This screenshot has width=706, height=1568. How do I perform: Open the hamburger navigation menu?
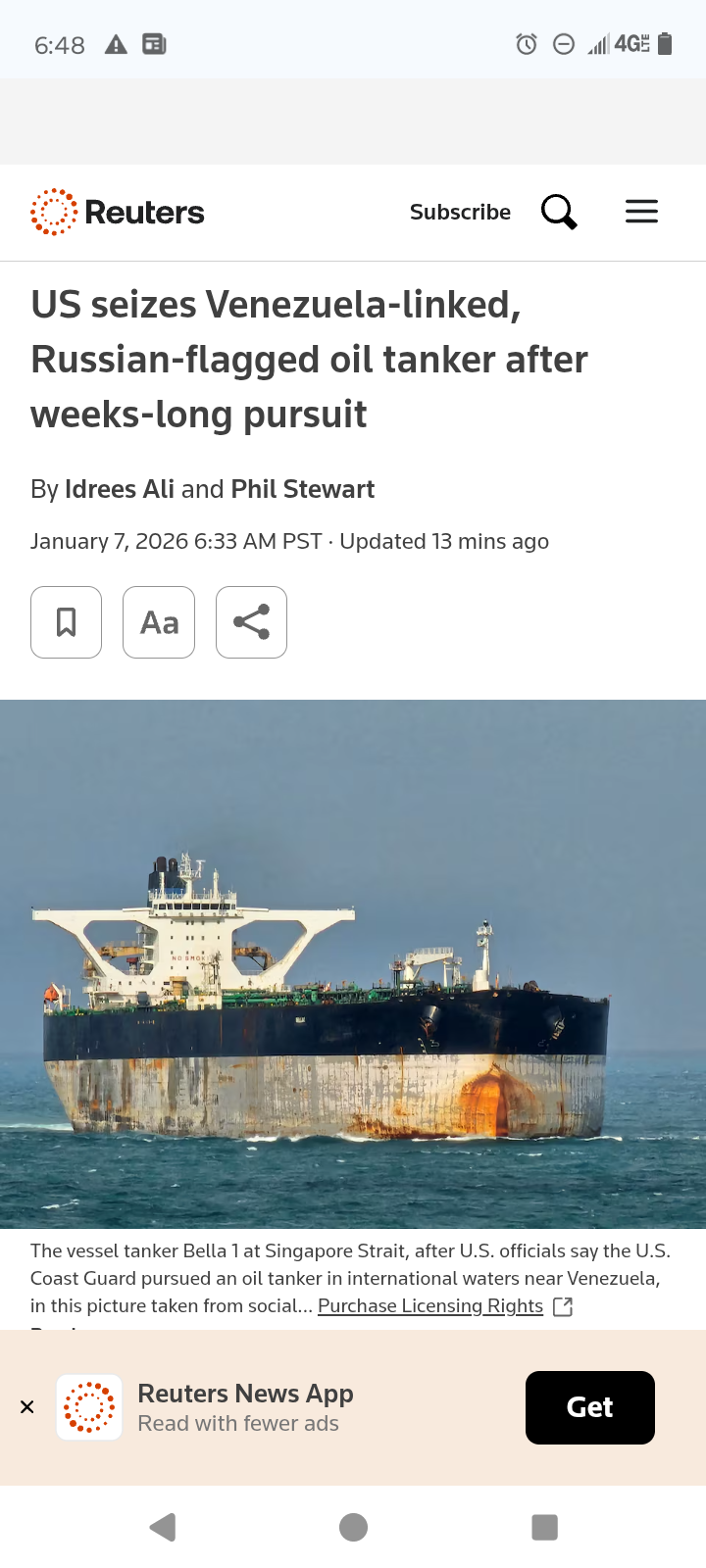click(641, 212)
